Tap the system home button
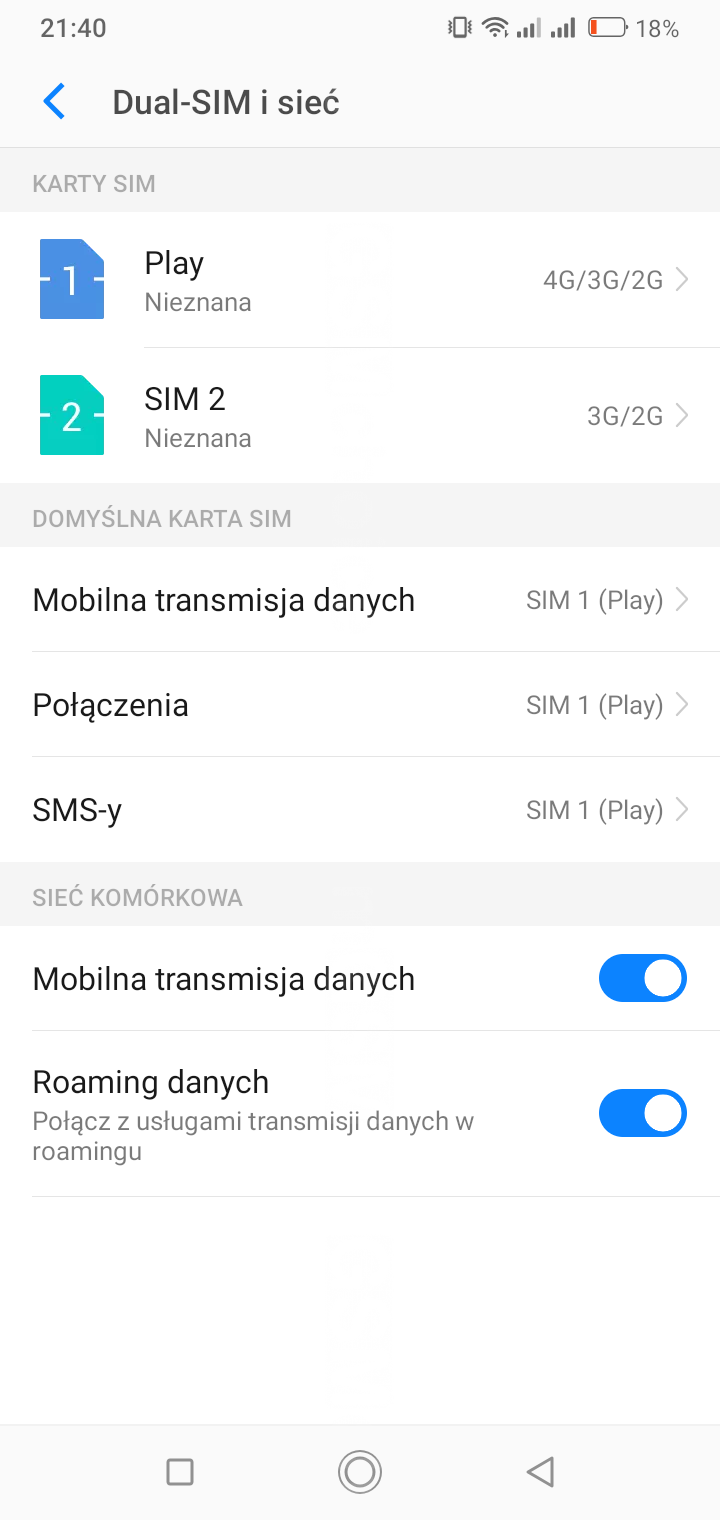Image resolution: width=720 pixels, height=1520 pixels. tap(360, 1471)
